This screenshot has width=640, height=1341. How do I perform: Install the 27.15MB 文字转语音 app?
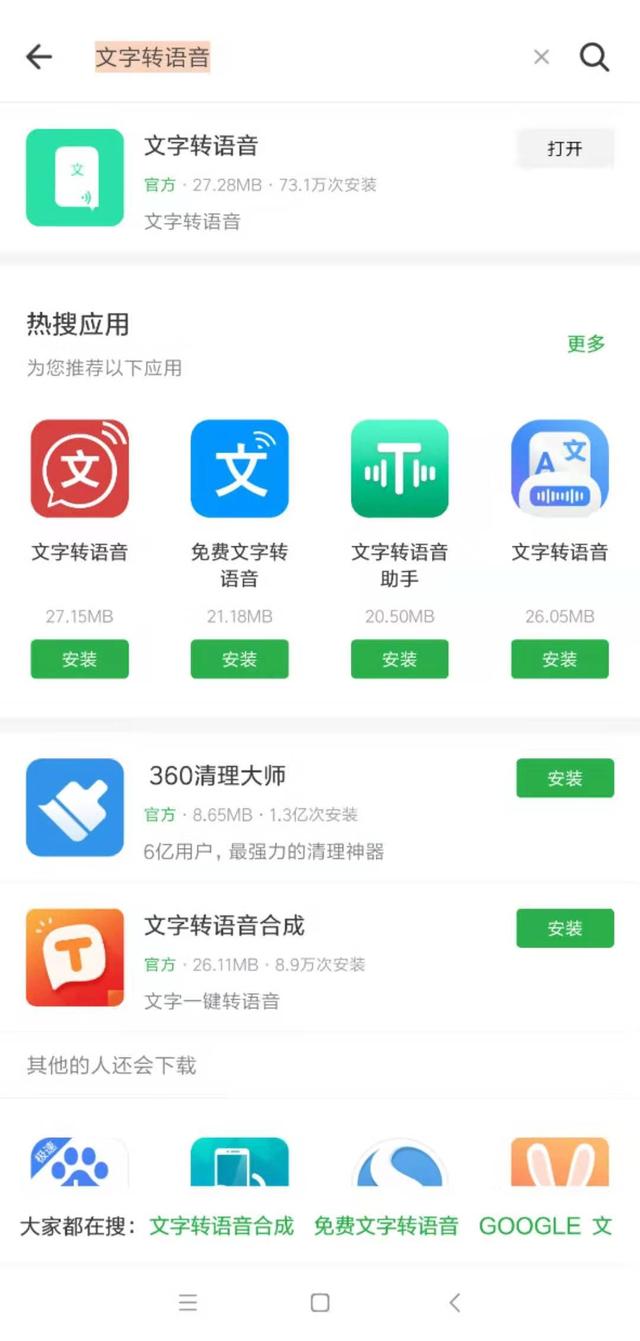coord(80,659)
